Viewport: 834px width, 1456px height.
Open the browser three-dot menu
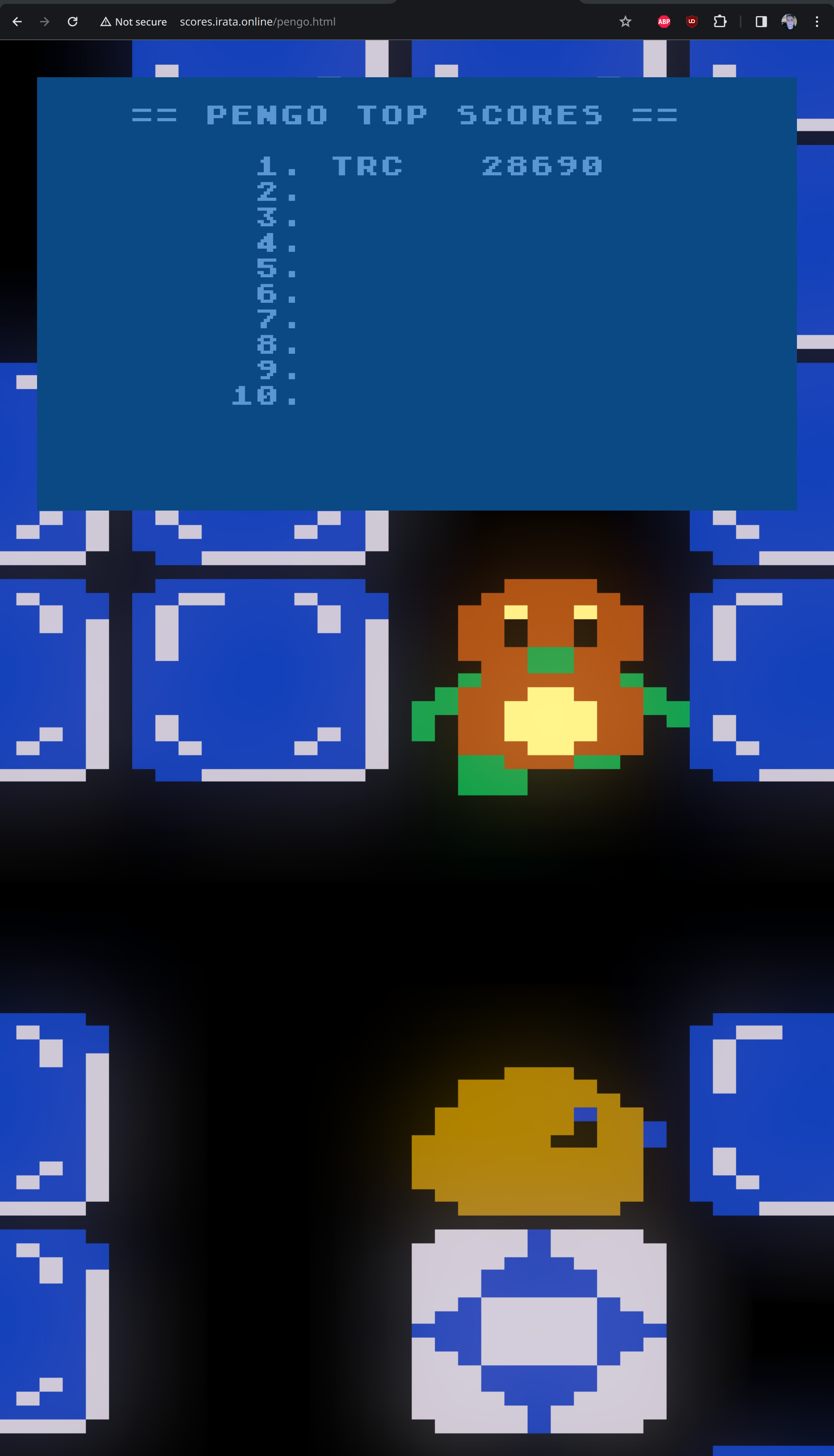(x=817, y=22)
